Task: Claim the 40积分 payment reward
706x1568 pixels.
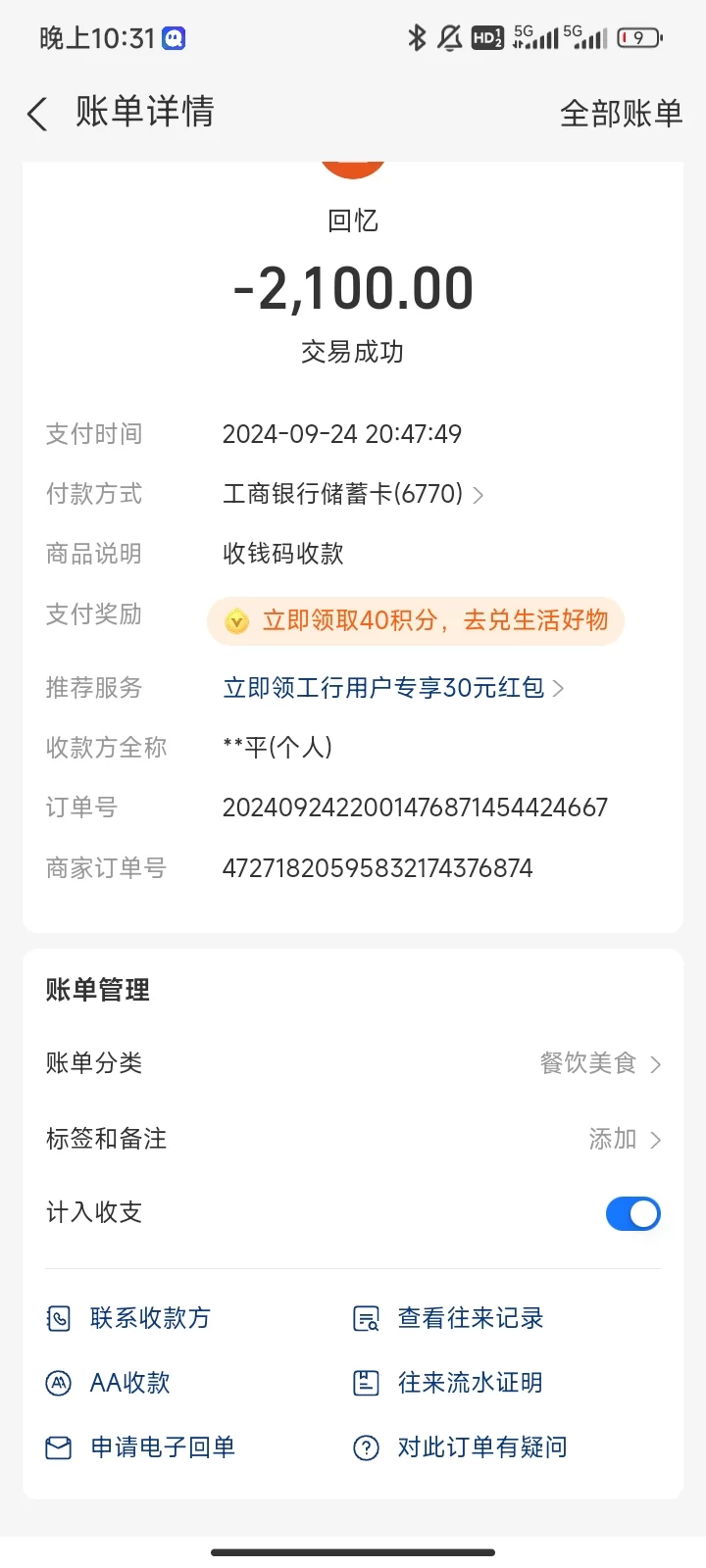Action: coord(416,621)
